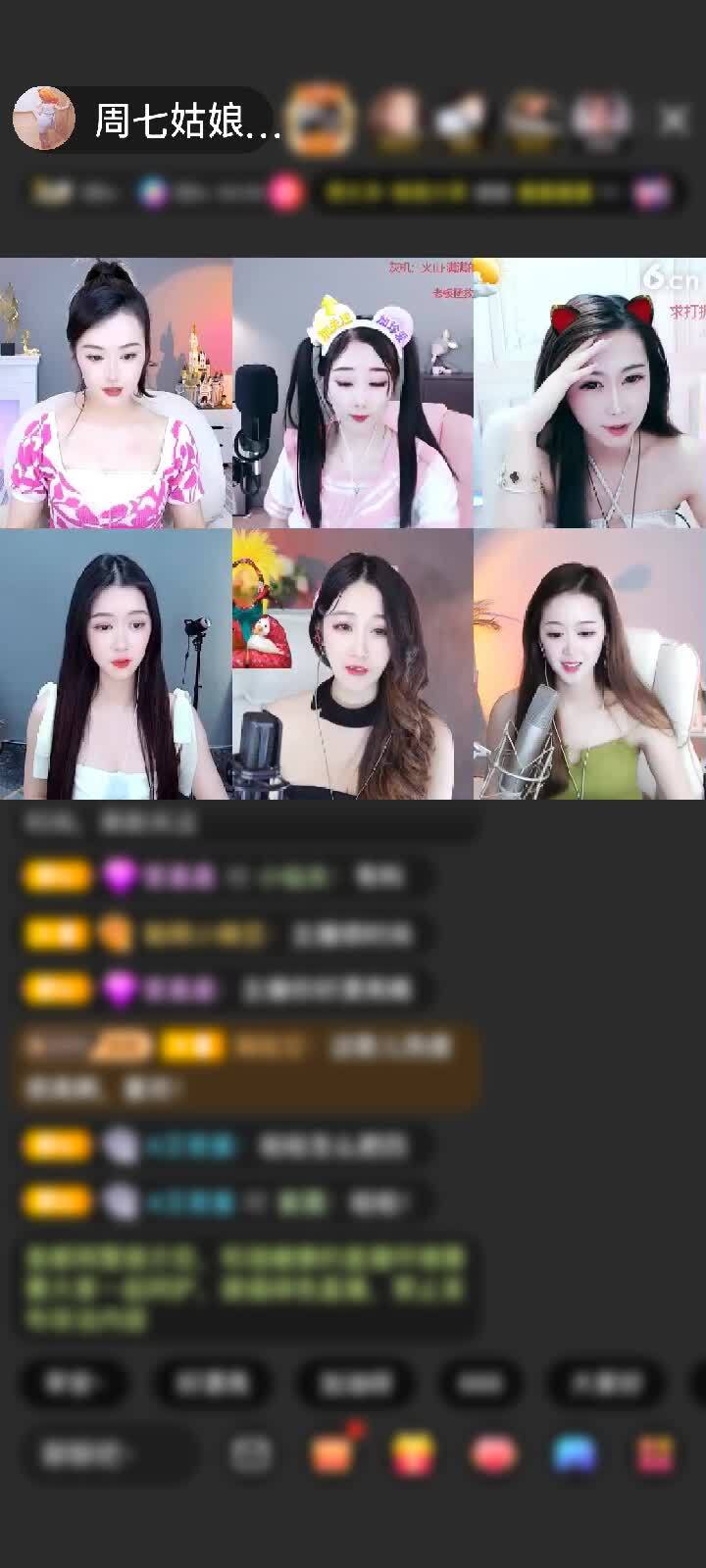Select the streamer with red cat ears
706x1568 pixels.
point(589,393)
